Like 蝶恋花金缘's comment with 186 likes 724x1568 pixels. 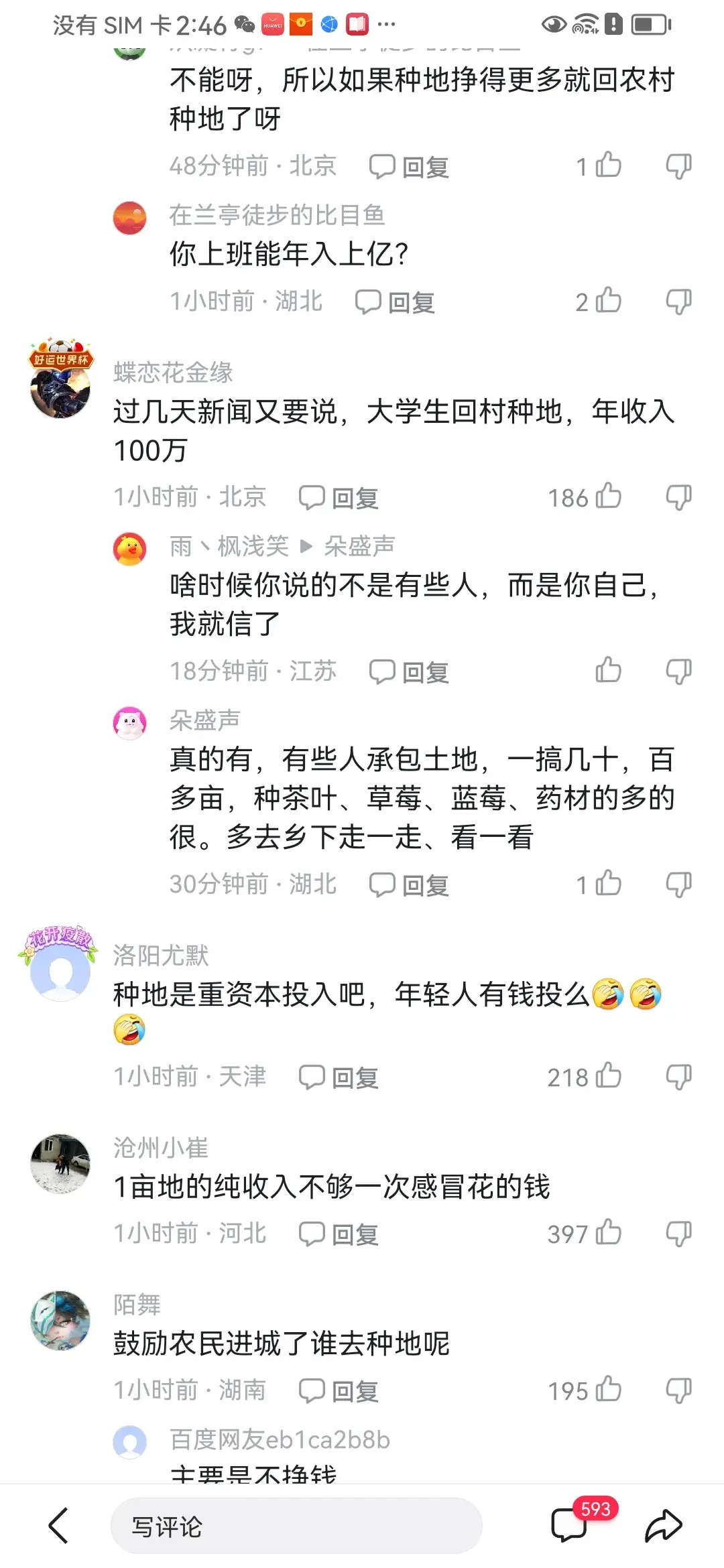[608, 497]
